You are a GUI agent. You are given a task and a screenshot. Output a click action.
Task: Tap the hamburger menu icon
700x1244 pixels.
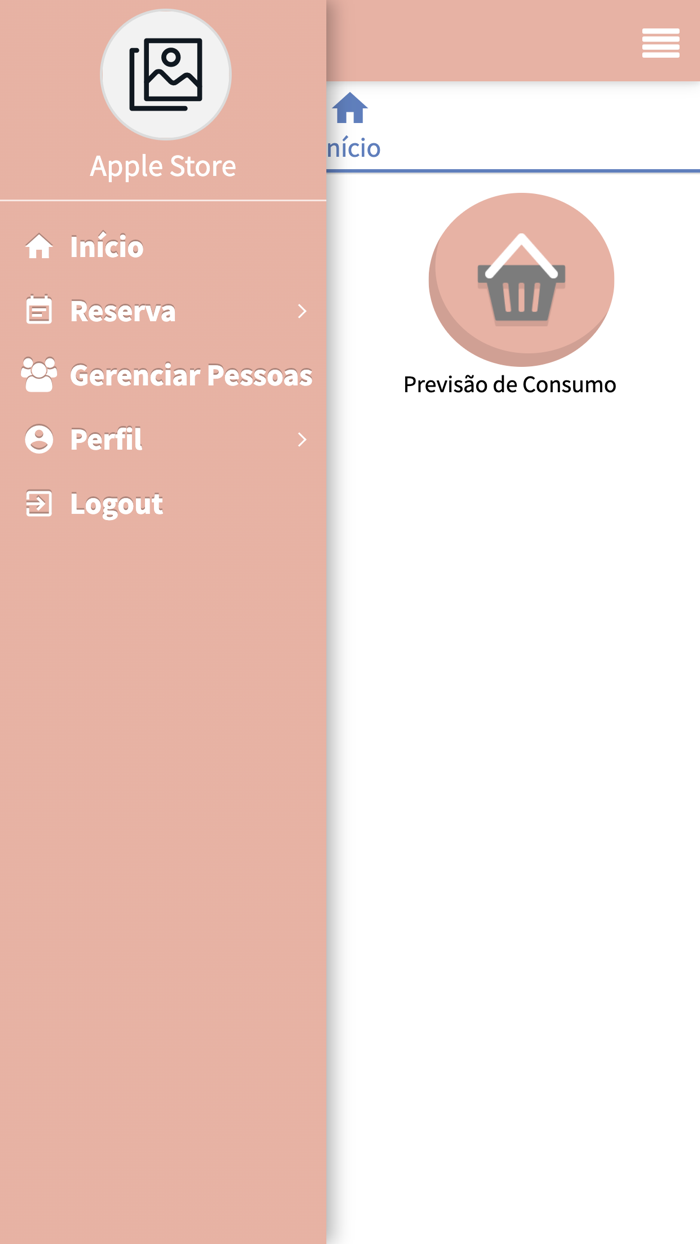[660, 43]
